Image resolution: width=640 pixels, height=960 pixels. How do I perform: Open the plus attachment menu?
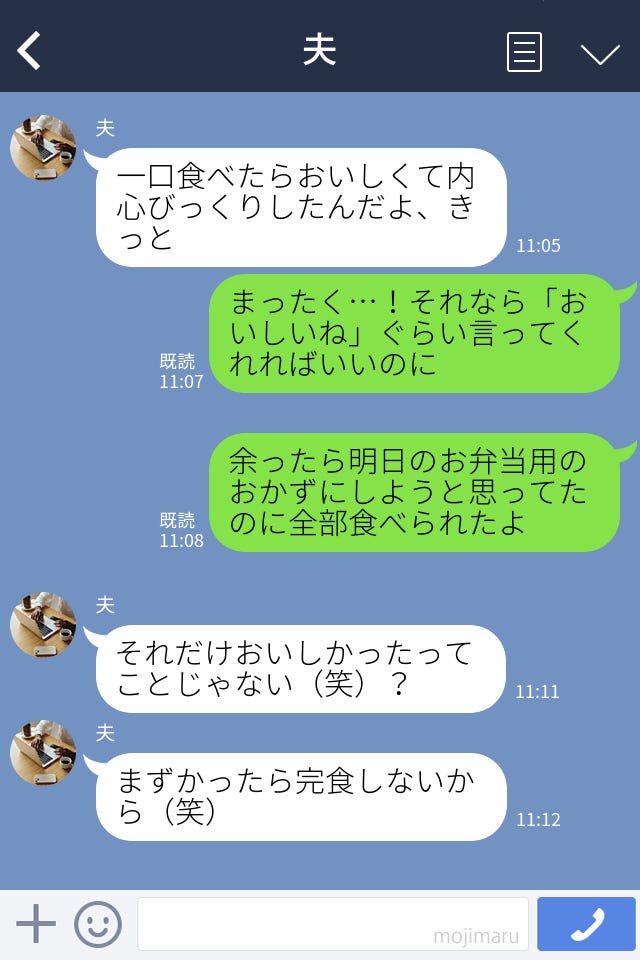[36, 924]
